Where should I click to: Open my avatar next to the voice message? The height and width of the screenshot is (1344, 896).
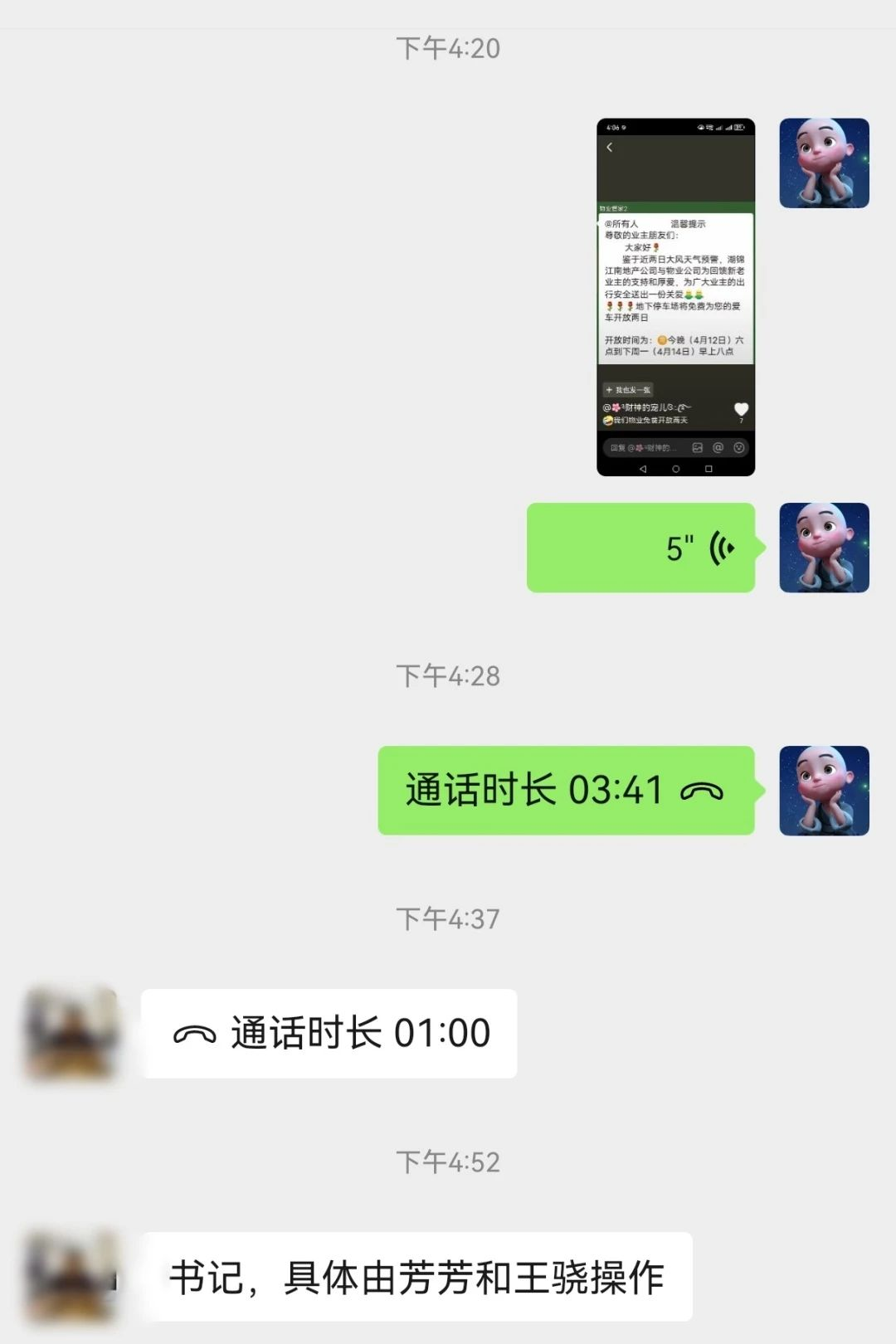824,548
